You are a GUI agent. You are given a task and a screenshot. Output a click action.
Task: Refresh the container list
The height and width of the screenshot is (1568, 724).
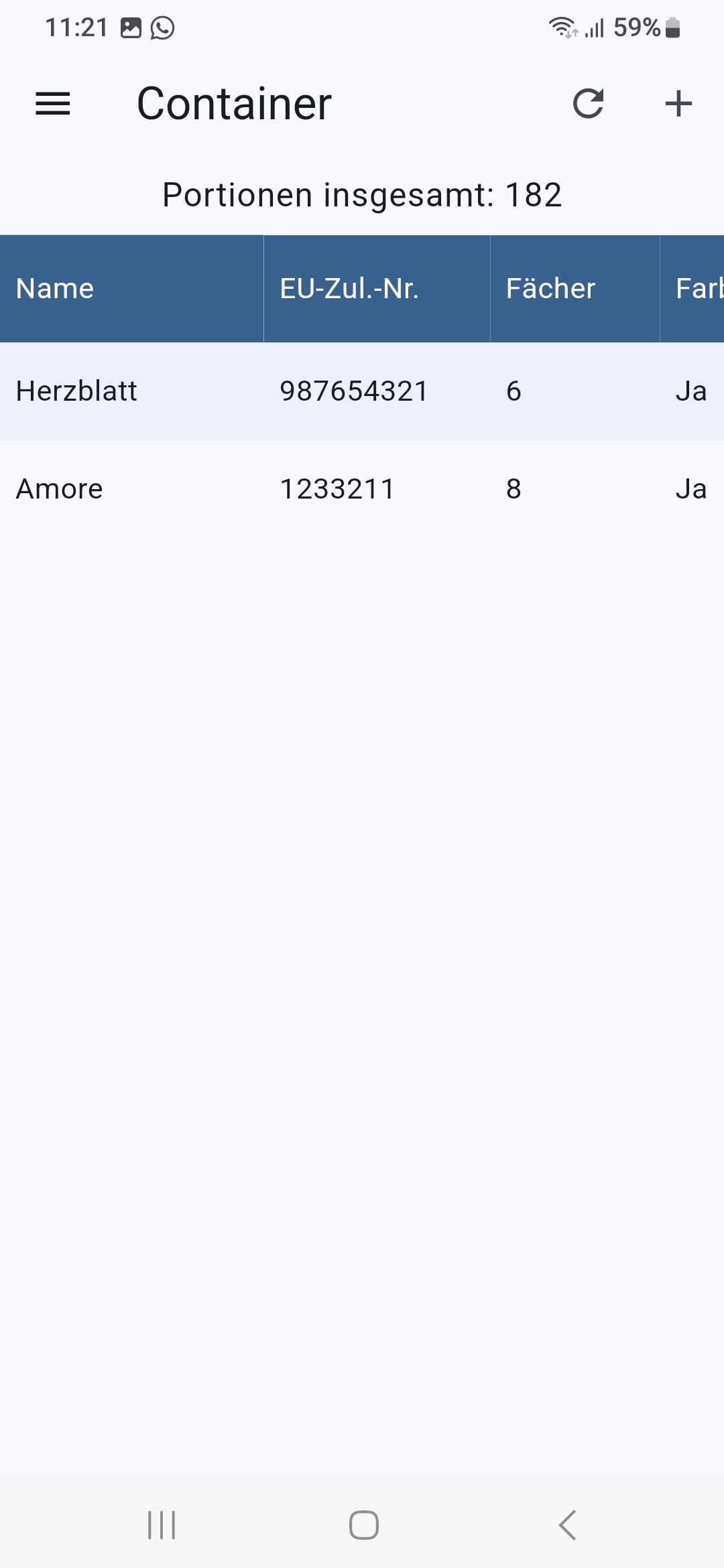(x=589, y=104)
